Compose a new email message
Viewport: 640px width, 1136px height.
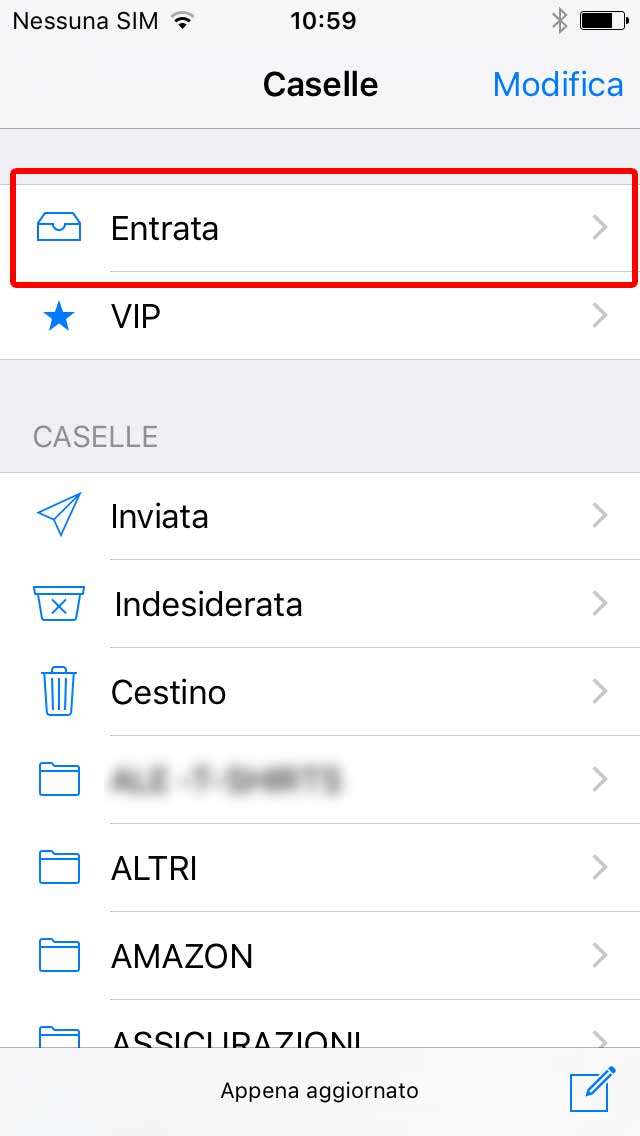coord(592,1090)
